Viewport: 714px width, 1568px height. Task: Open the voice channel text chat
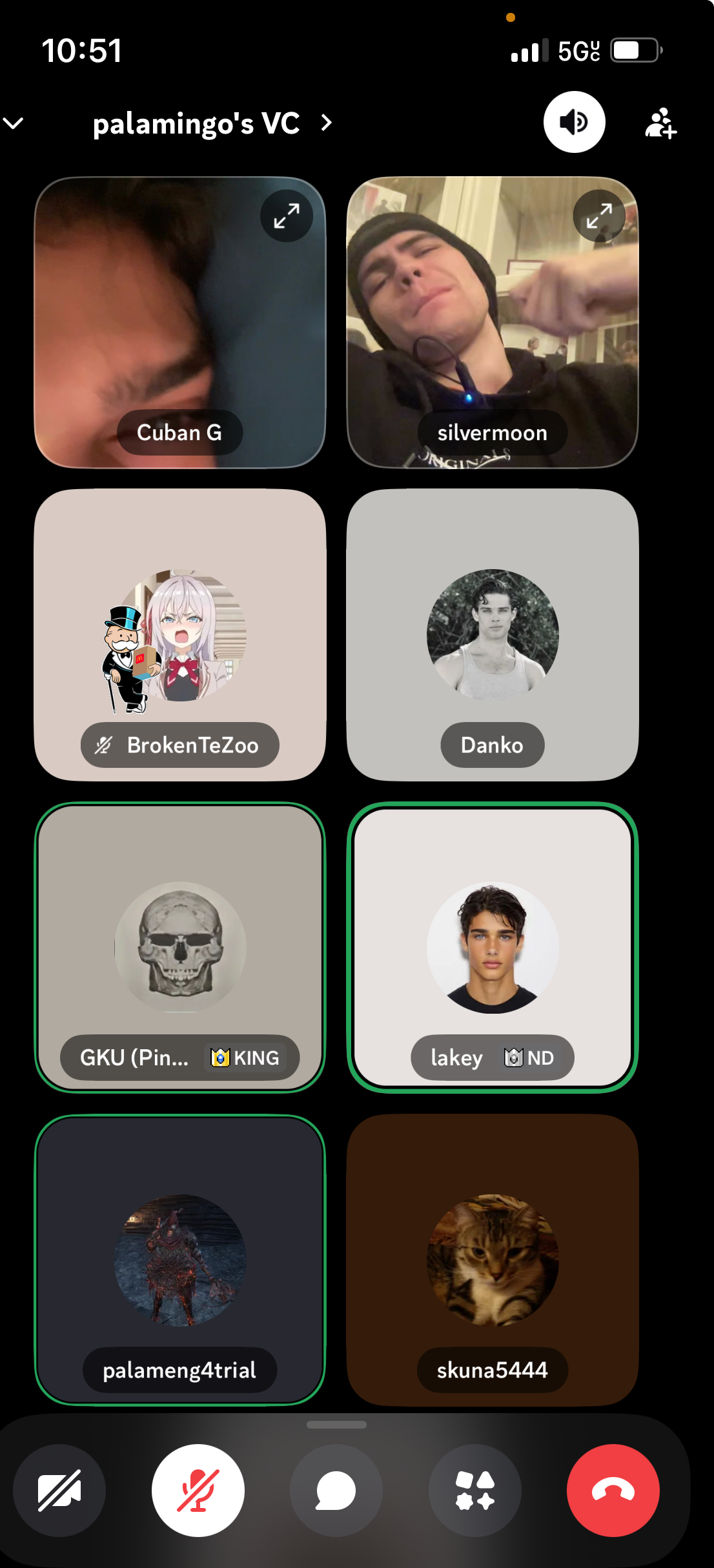pyautogui.click(x=336, y=1490)
